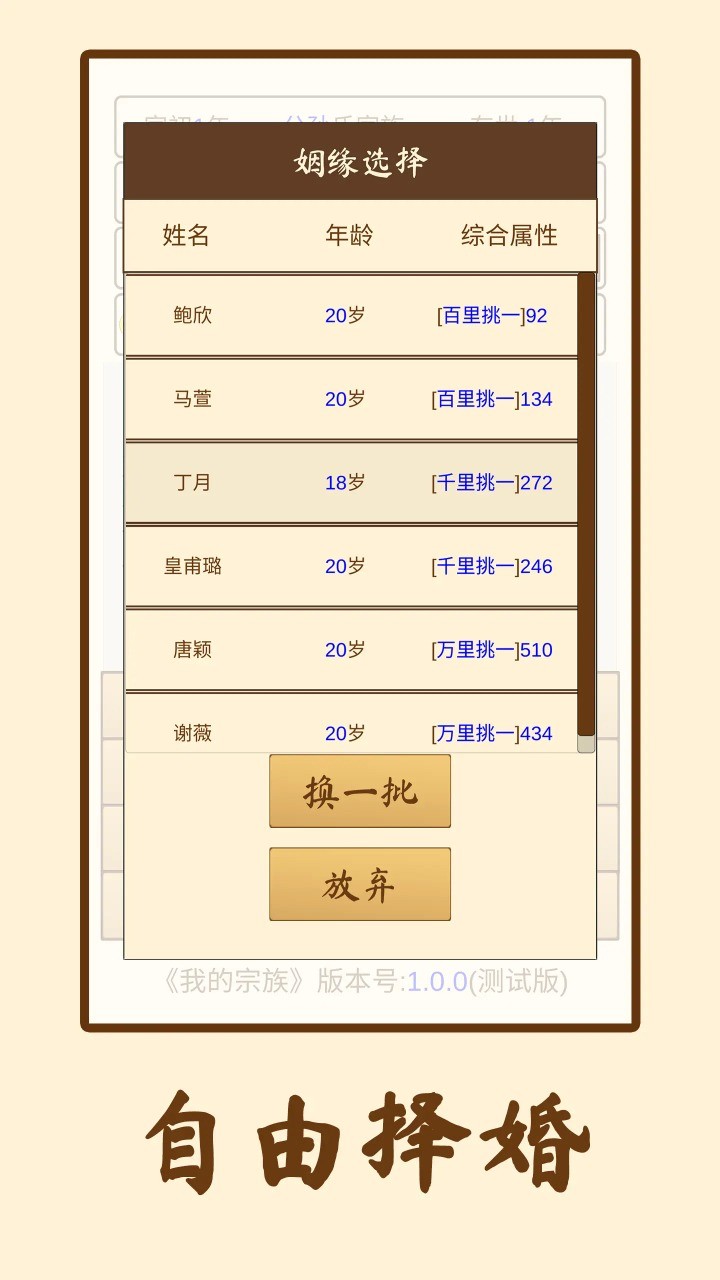Tap the 放弃 button to give up
Screen dimensions: 720x1280
pos(358,884)
